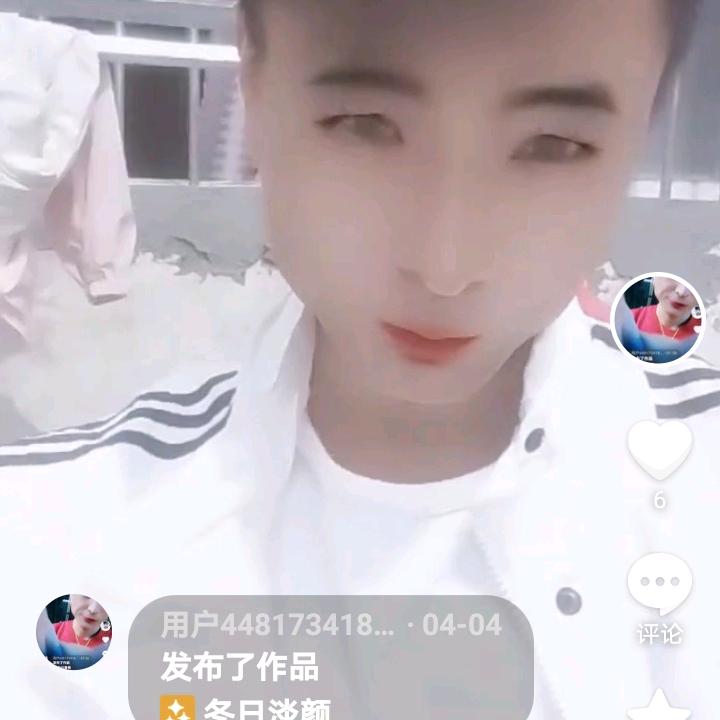Like this video with the heart icon
720x720 pixels.
click(x=660, y=449)
